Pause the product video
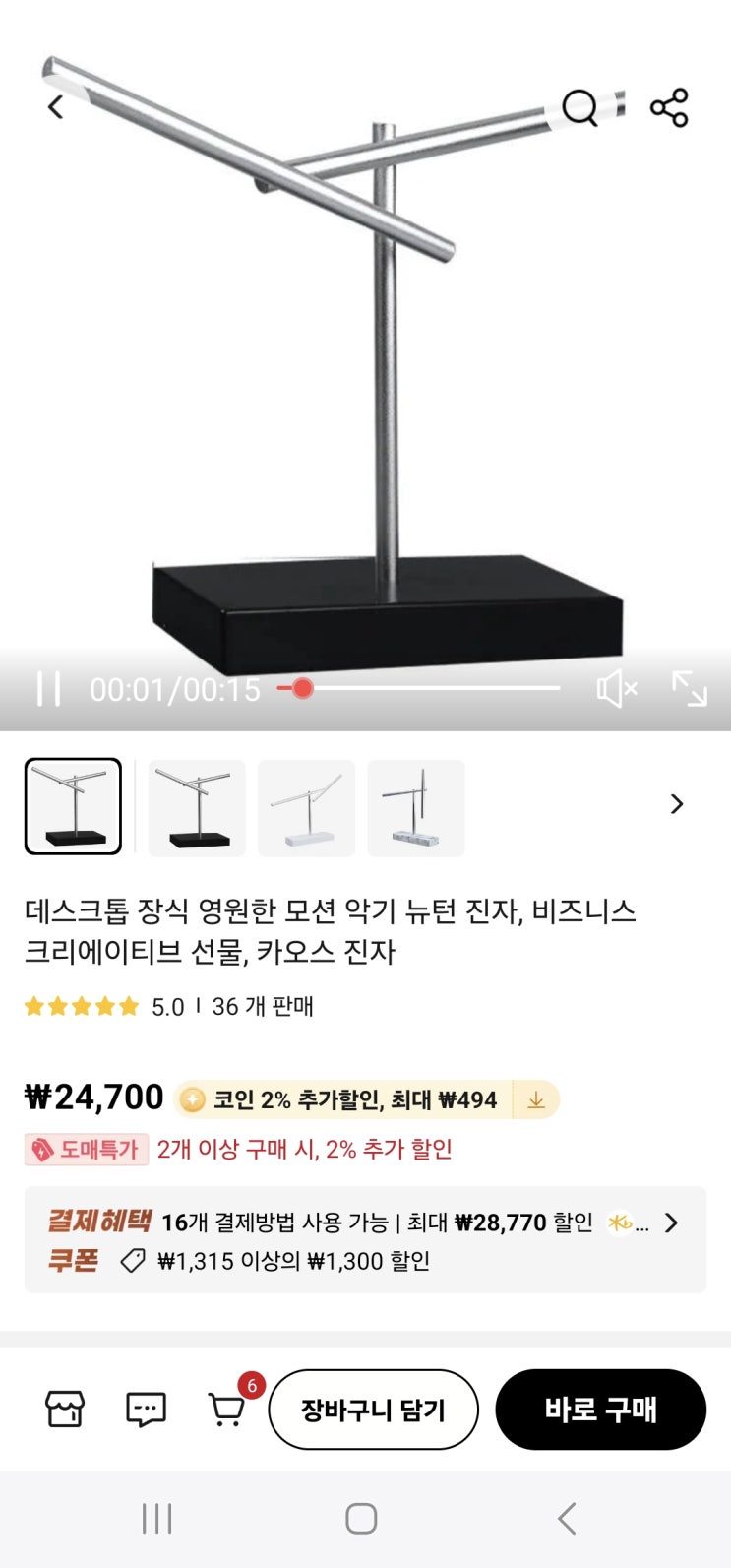Viewport: 731px width, 1568px height. 48,689
